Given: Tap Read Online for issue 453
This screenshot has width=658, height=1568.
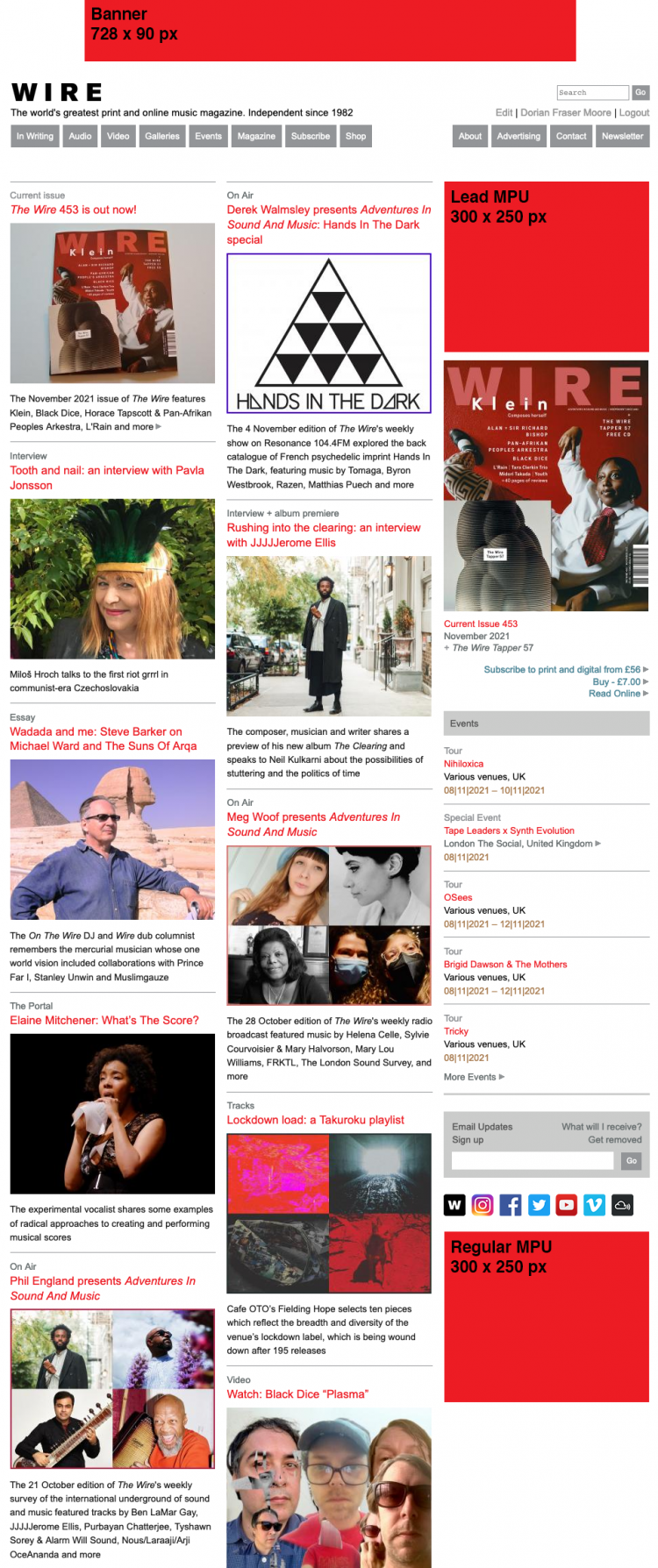Looking at the screenshot, I should [614, 693].
